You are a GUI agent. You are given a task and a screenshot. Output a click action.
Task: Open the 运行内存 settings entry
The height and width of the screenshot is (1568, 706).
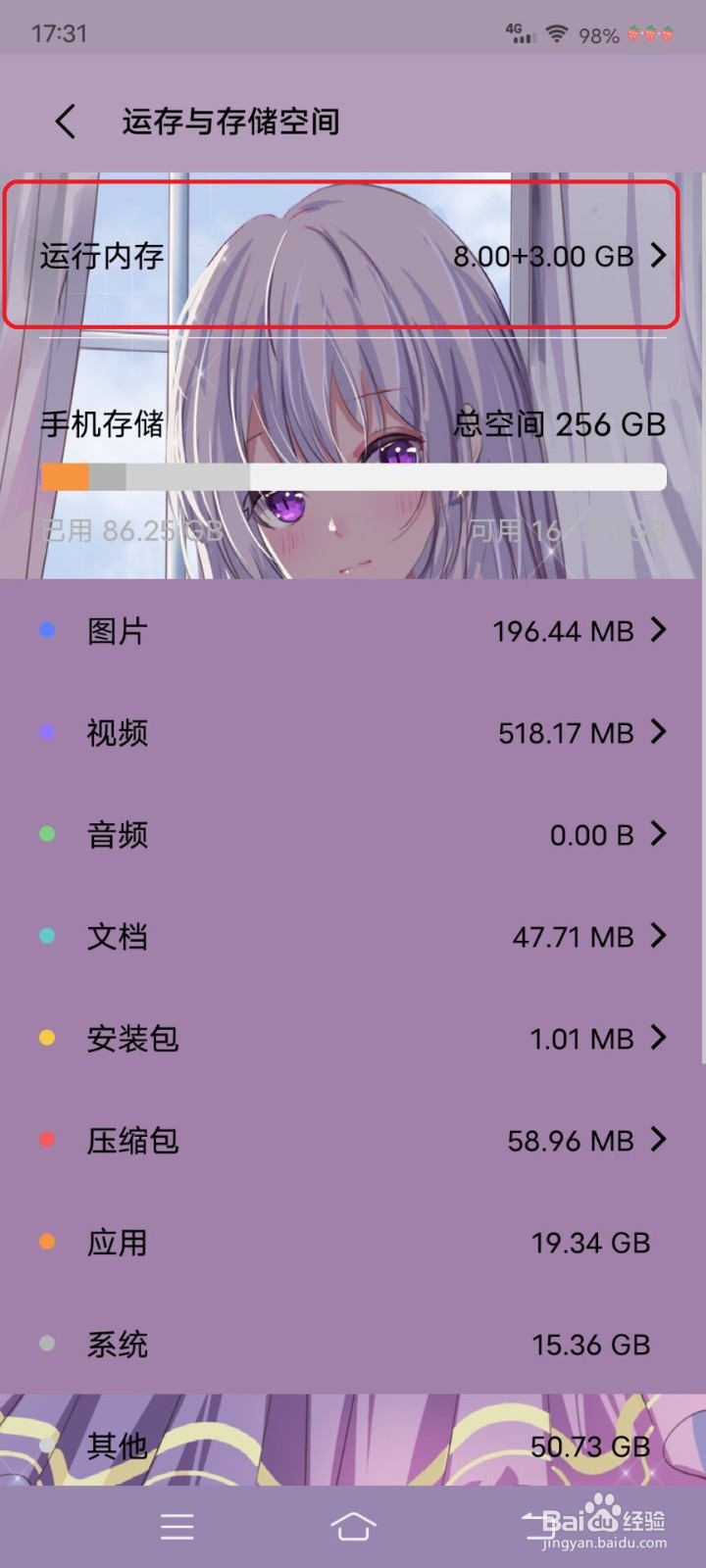(353, 256)
